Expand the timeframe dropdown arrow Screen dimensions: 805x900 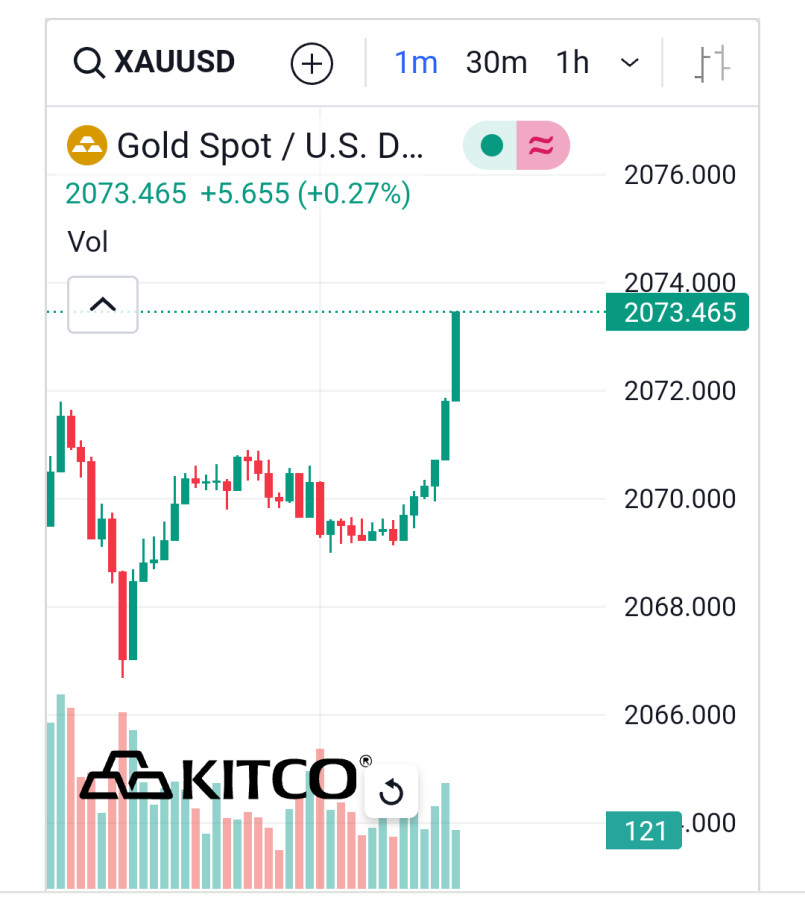pos(630,63)
